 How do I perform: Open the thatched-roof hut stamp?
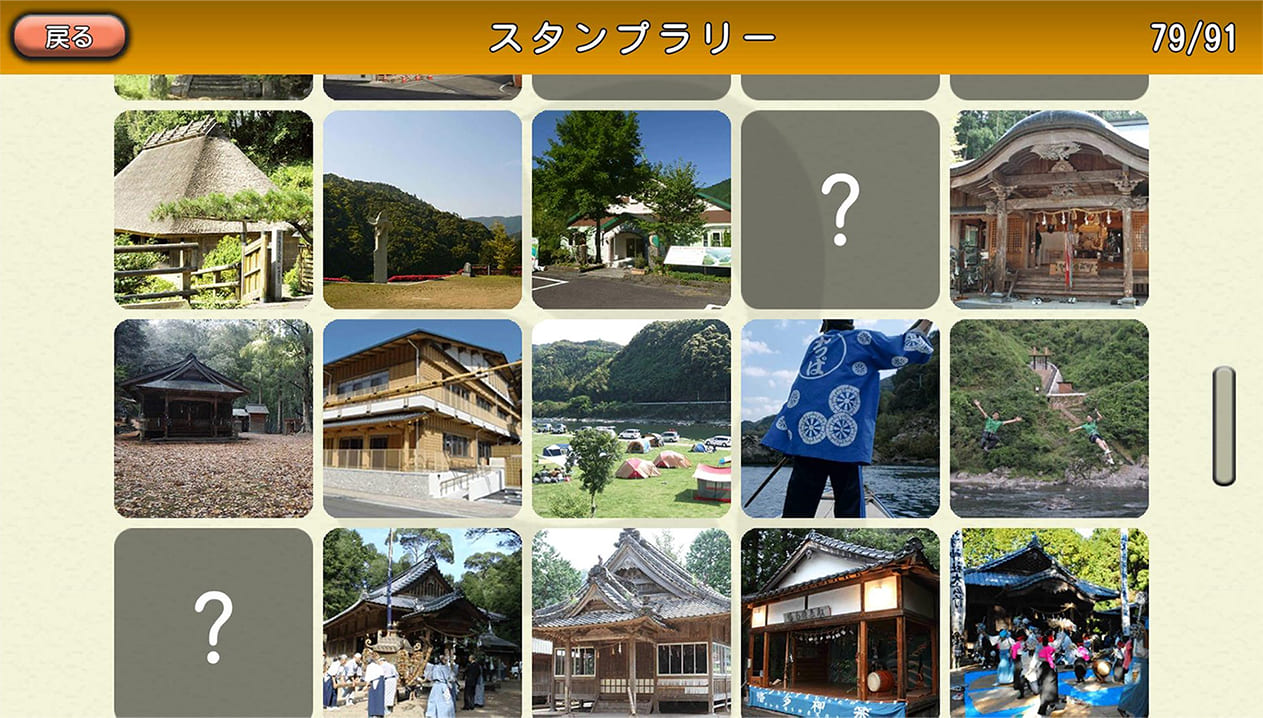tap(213, 209)
